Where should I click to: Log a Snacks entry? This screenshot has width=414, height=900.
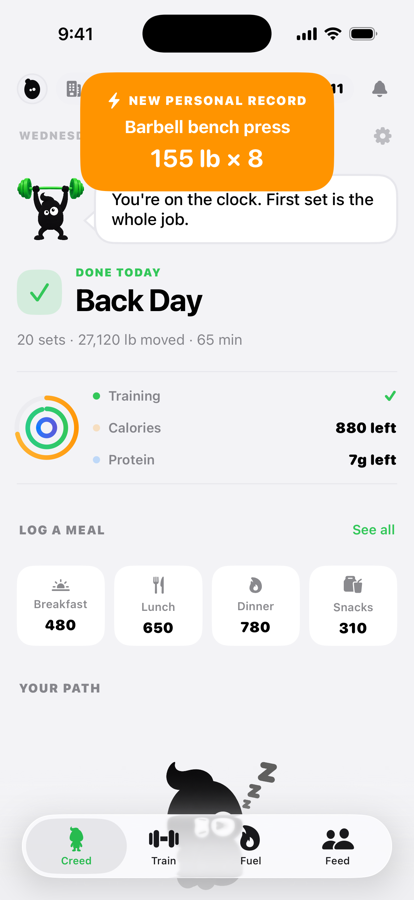click(353, 606)
